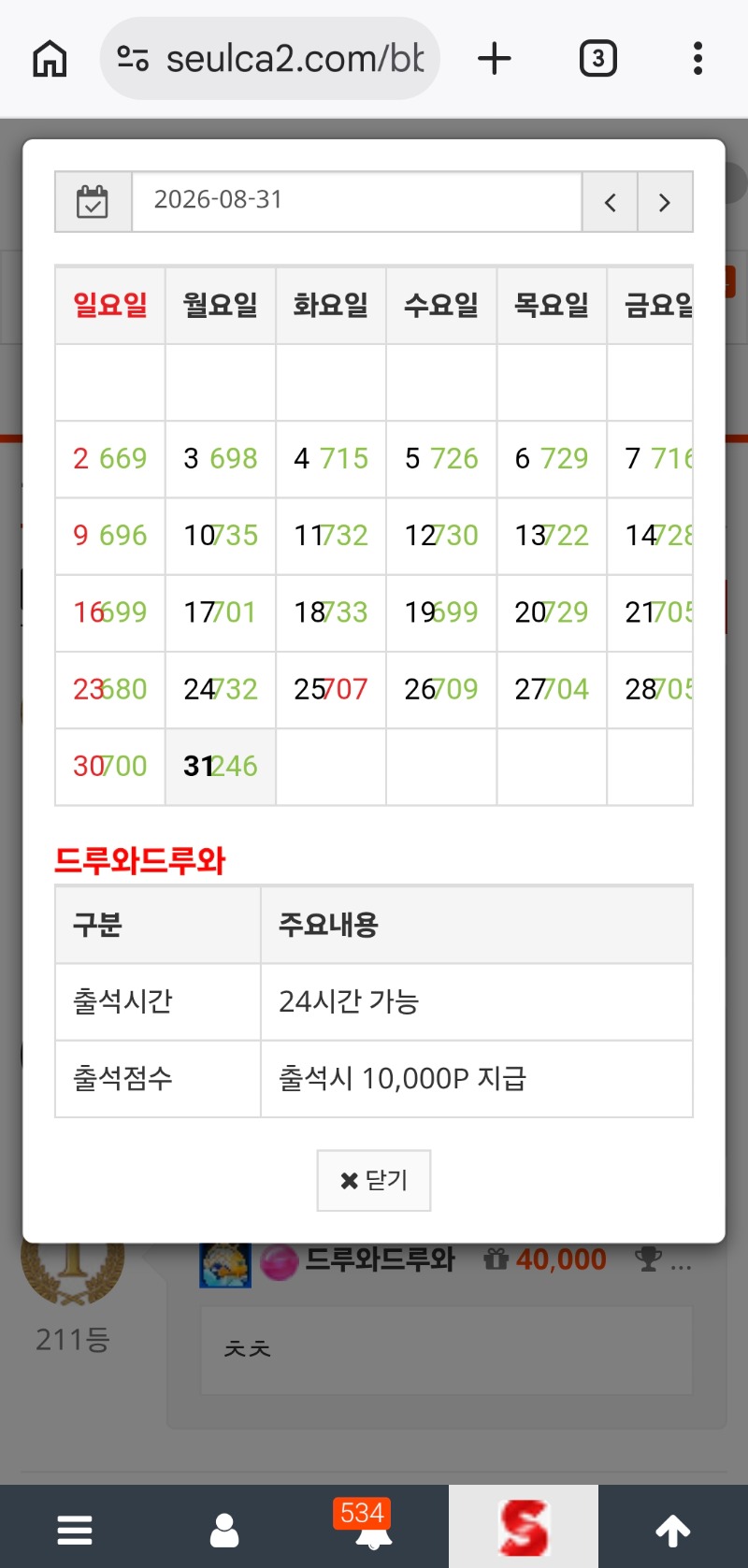Viewport: 748px width, 1568px height.
Task: Go to the previous month
Action: coord(610,202)
